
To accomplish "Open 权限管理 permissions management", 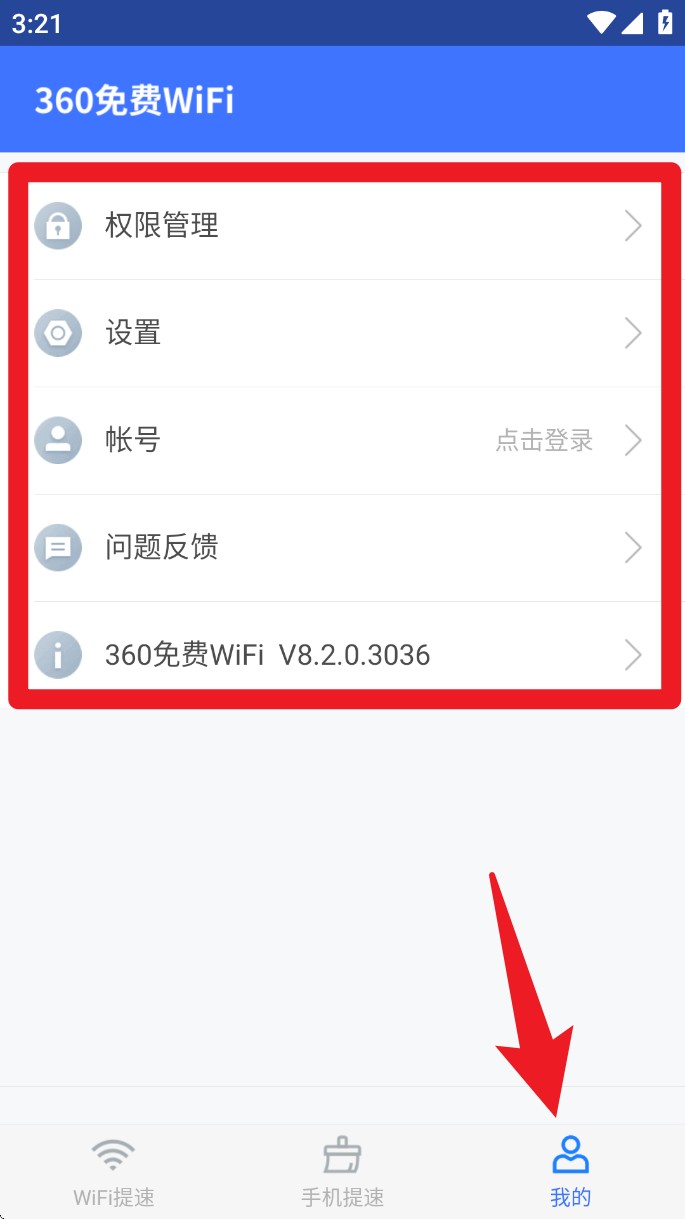I will coord(342,226).
